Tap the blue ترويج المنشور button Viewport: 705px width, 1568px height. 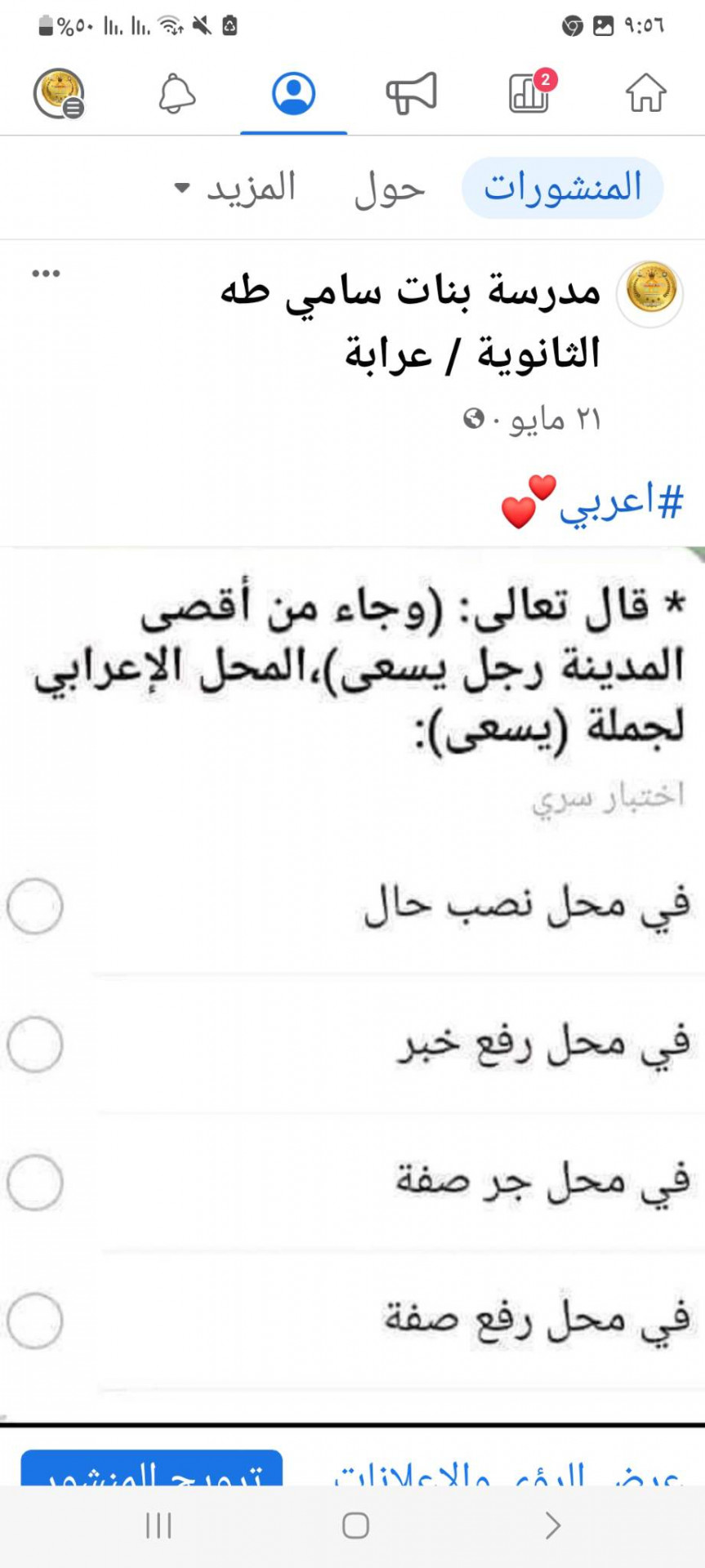pos(152,1468)
